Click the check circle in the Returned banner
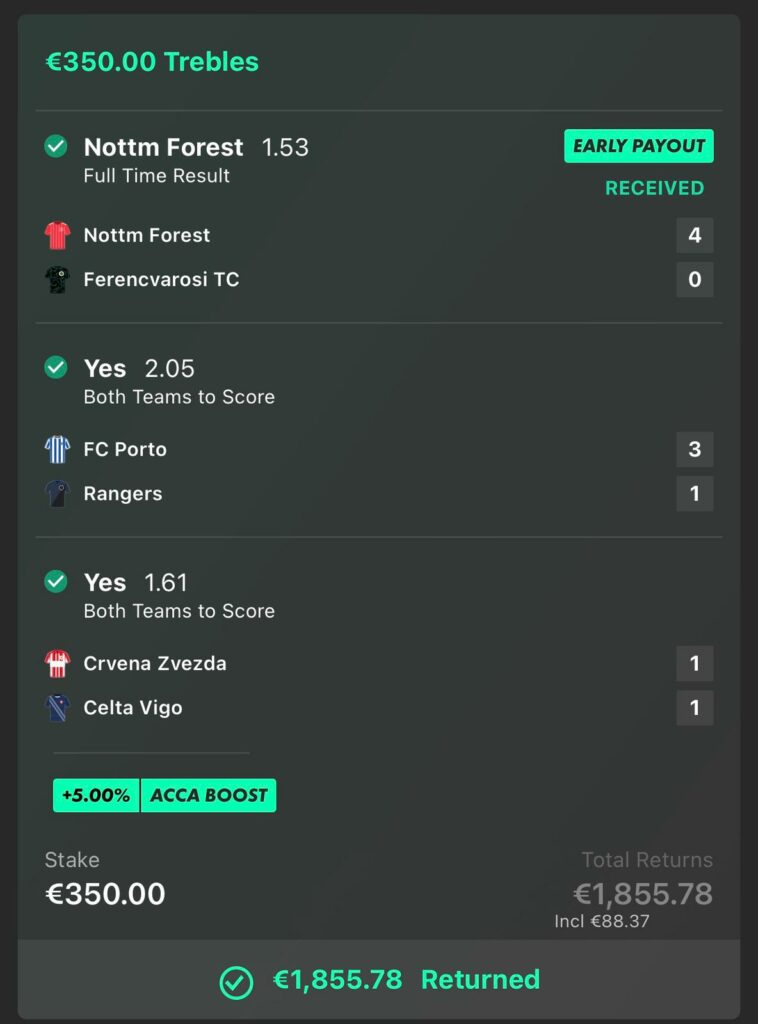 tap(236, 980)
